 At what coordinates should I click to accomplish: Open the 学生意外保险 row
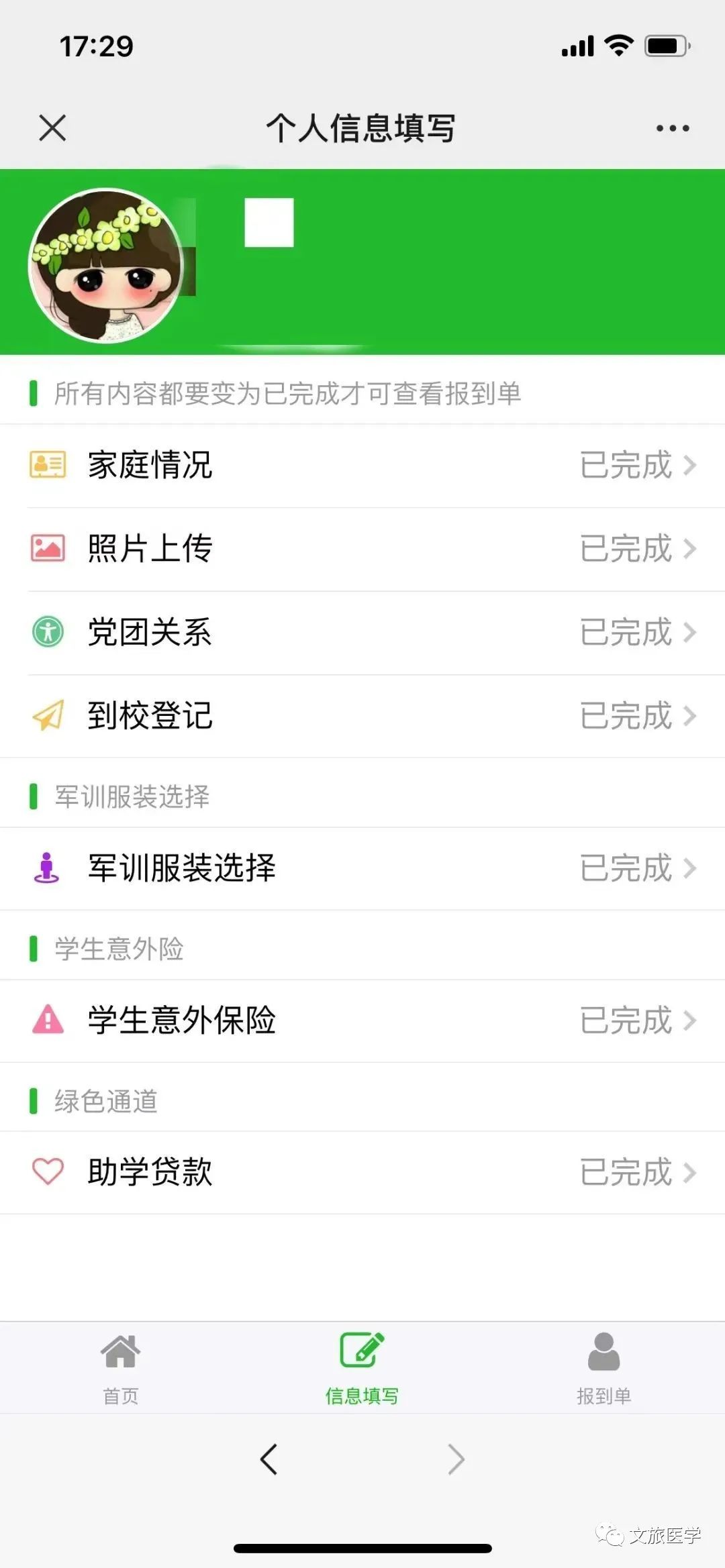coord(362,1021)
